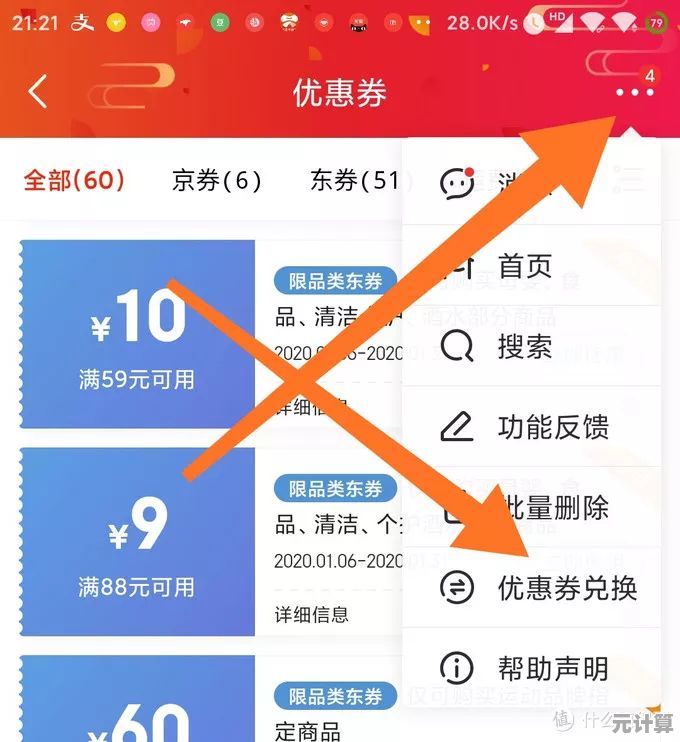This screenshot has width=680, height=742.
Task: Open 帮助声明 in the menu
Action: click(x=552, y=668)
